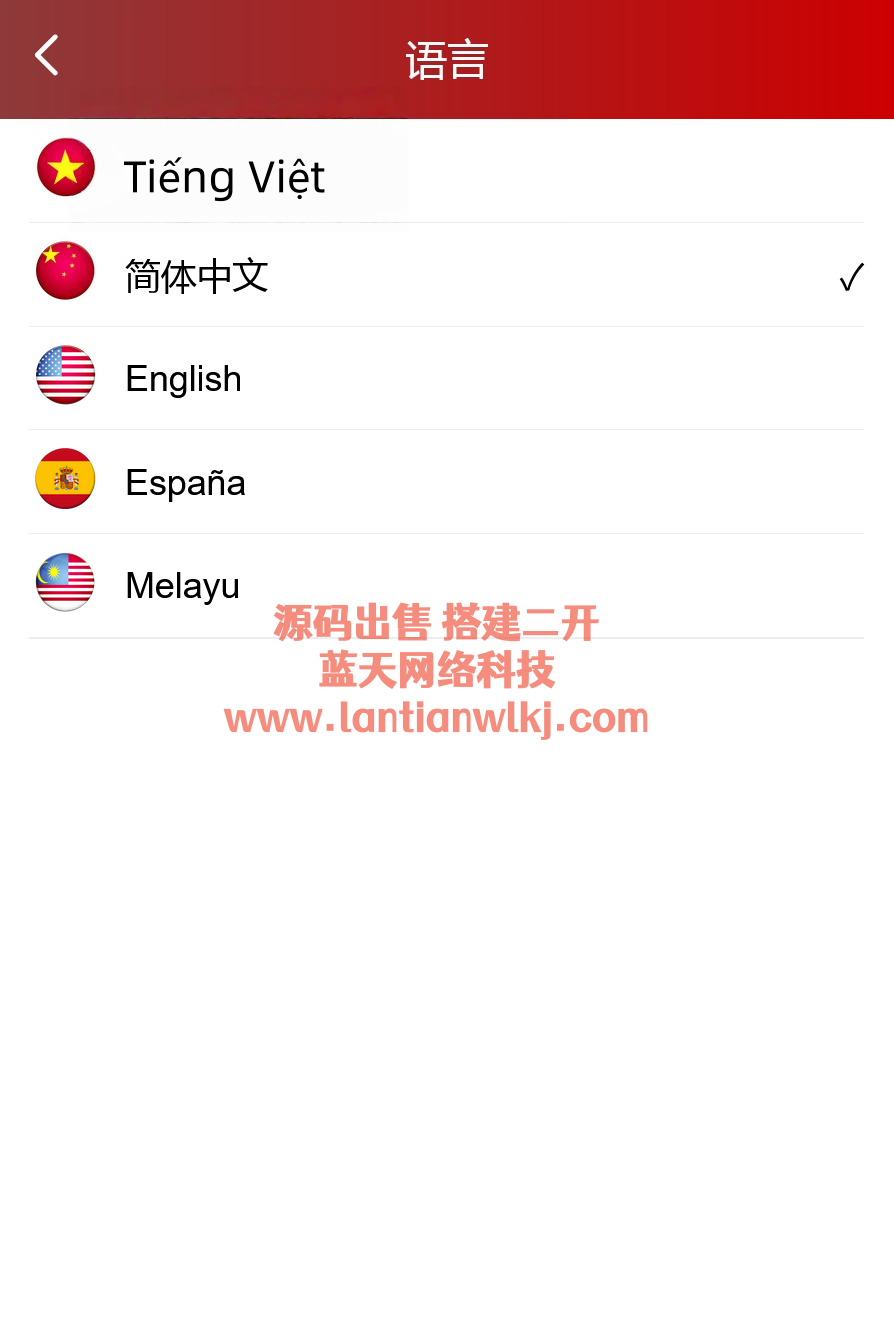Viewport: 894px width, 1334px height.
Task: Pick España from the language list
Action: 186,482
